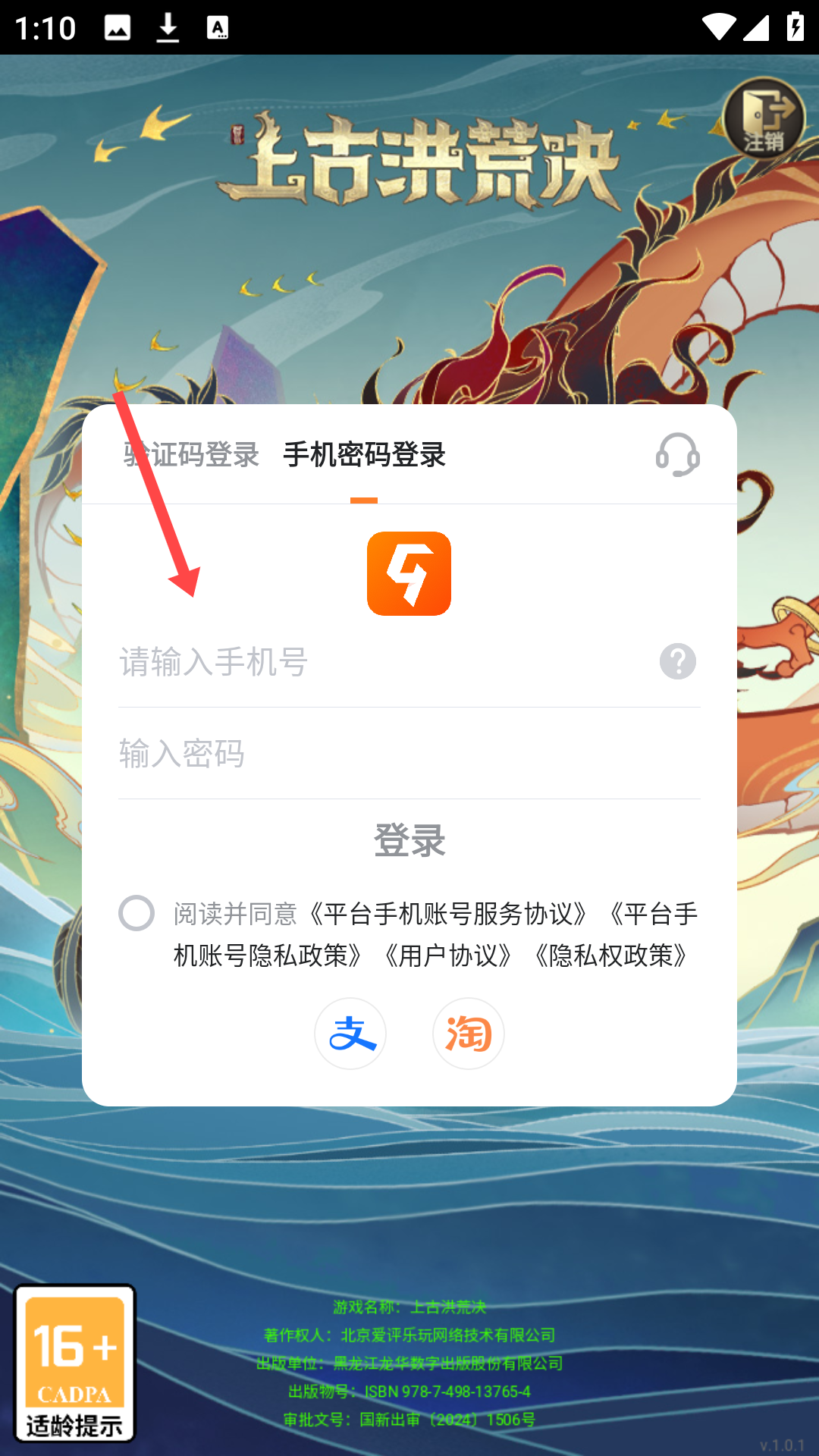The image size is (819, 1456).
Task: Open 《隐私权政策》 link
Action: click(611, 955)
